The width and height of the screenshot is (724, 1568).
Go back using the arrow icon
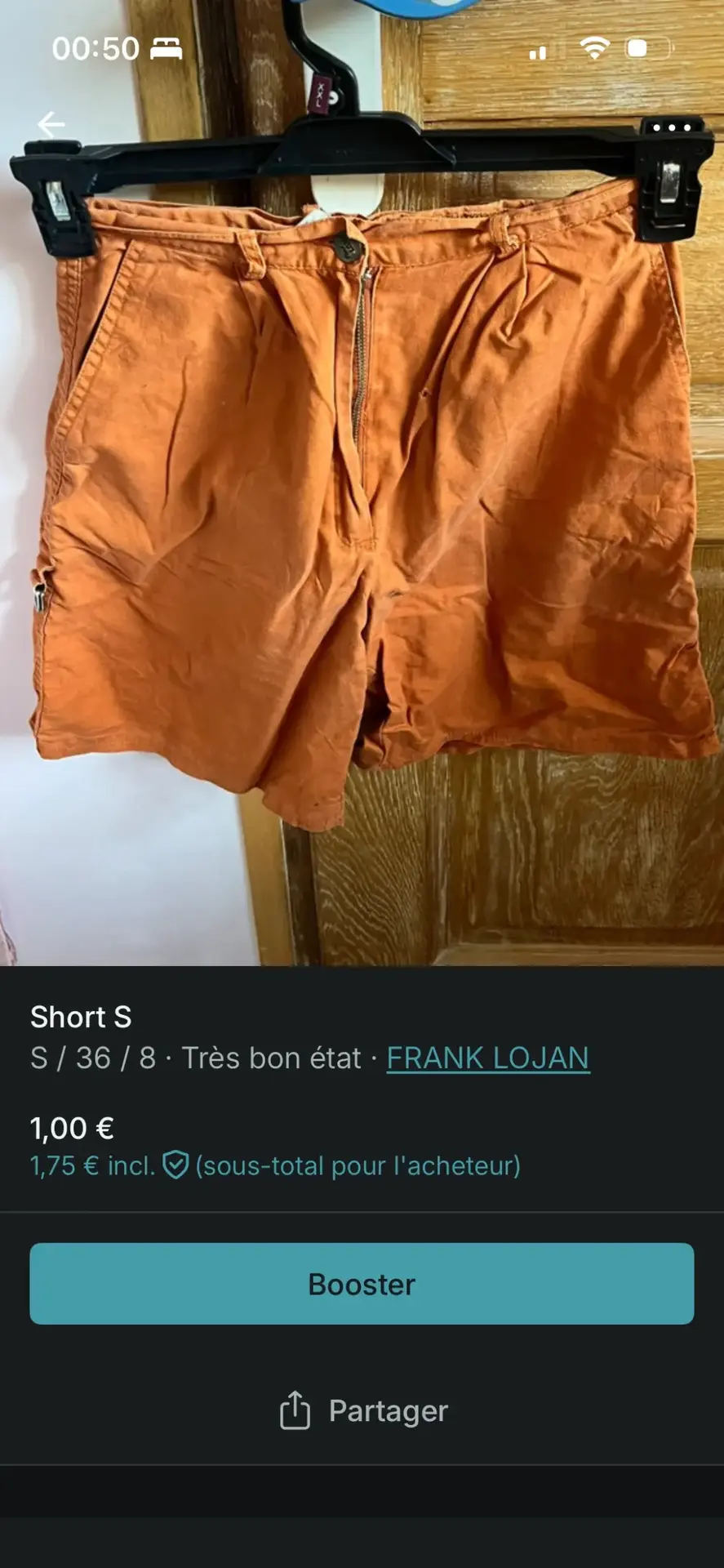coord(51,125)
